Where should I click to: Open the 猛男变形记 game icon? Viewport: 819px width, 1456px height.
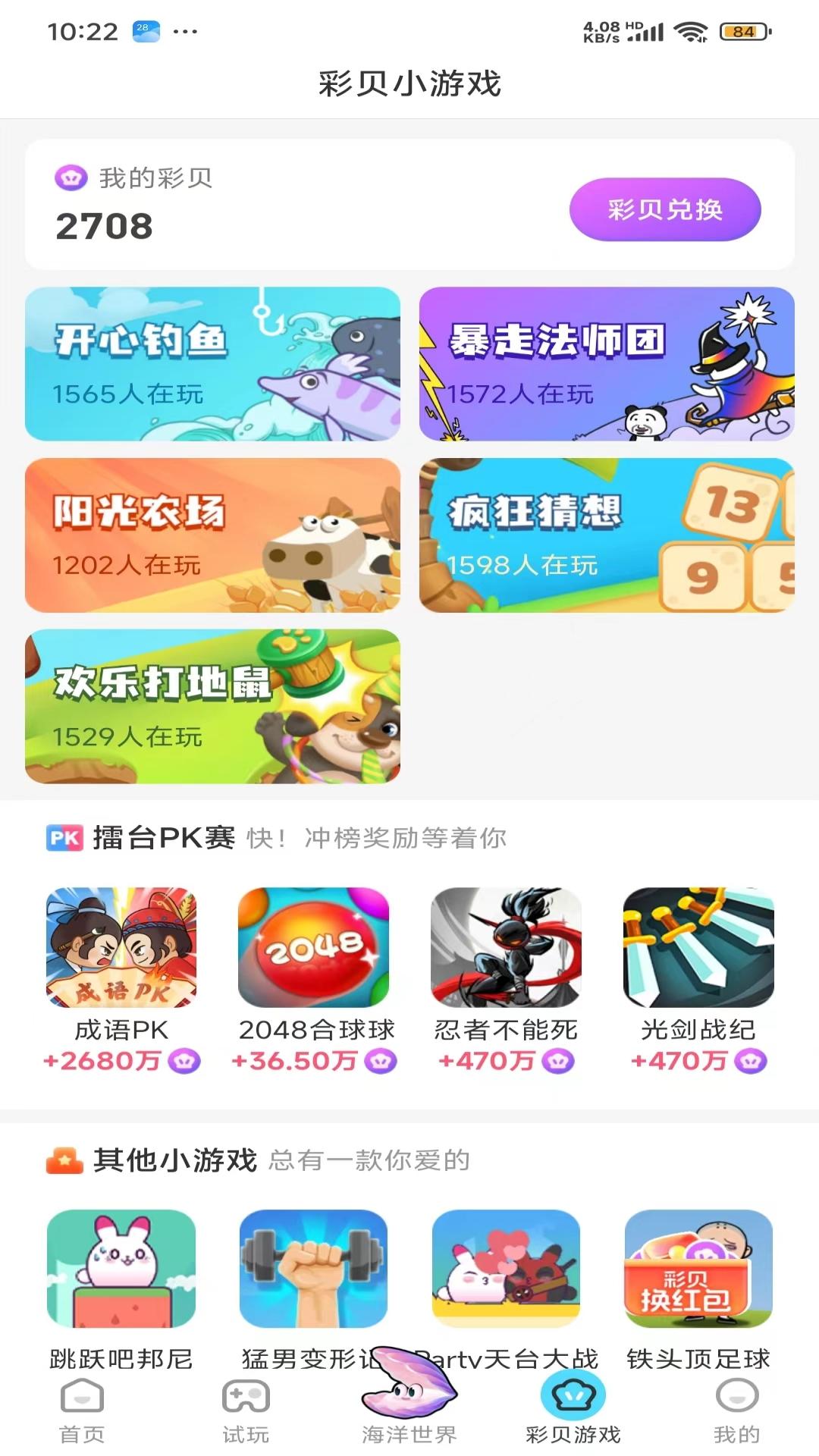coord(314,1268)
